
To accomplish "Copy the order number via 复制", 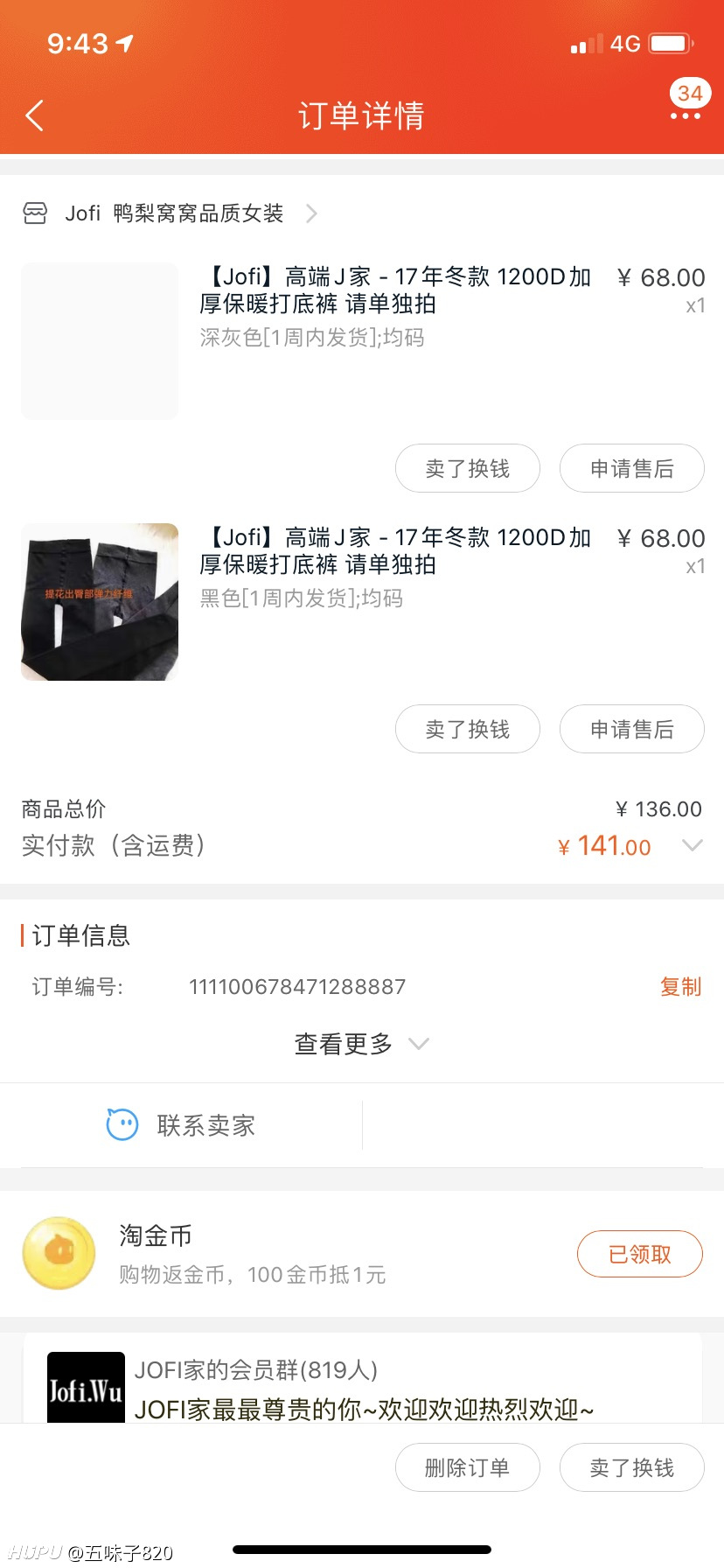I will (680, 987).
